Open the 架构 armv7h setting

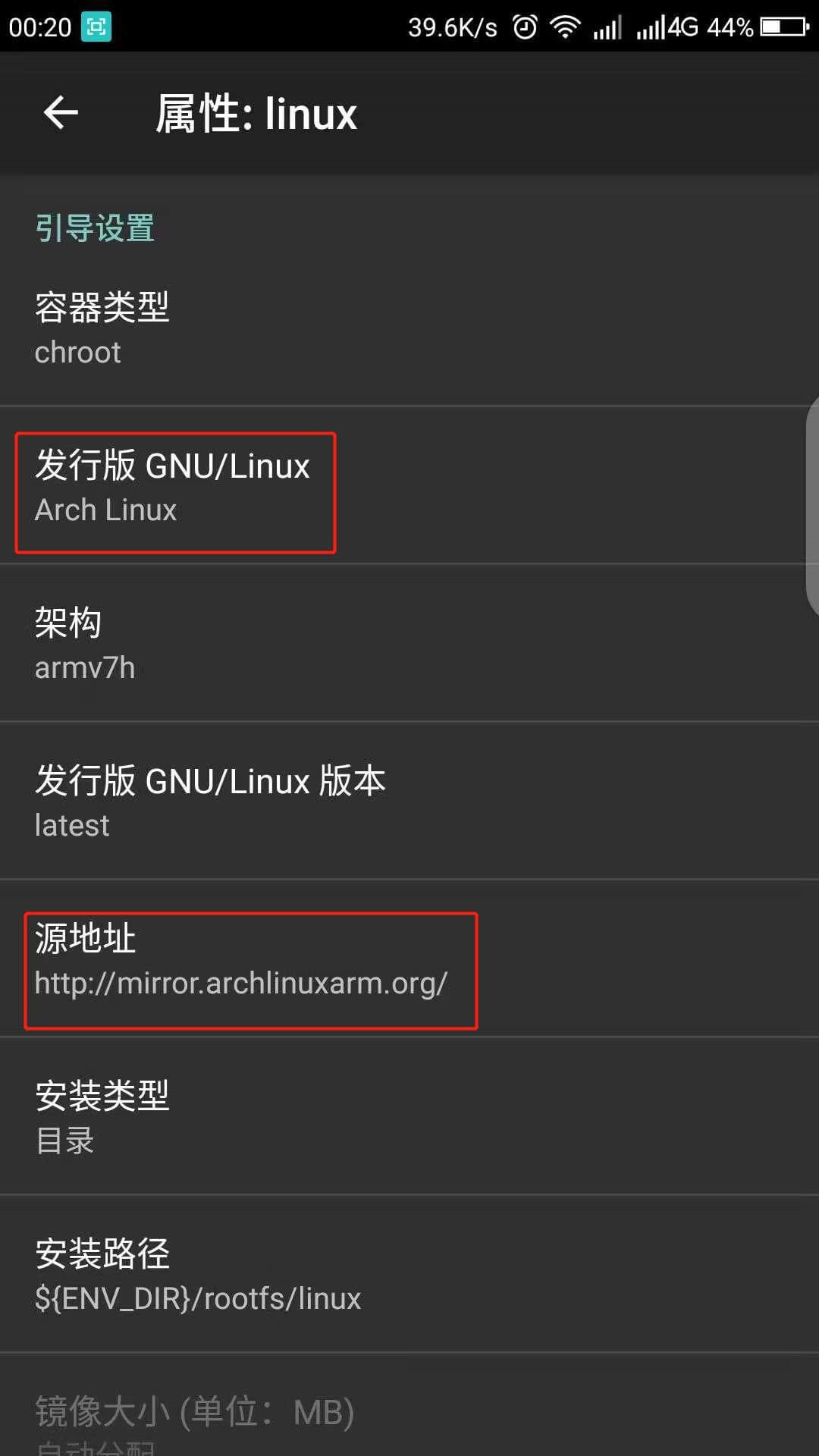[x=409, y=644]
